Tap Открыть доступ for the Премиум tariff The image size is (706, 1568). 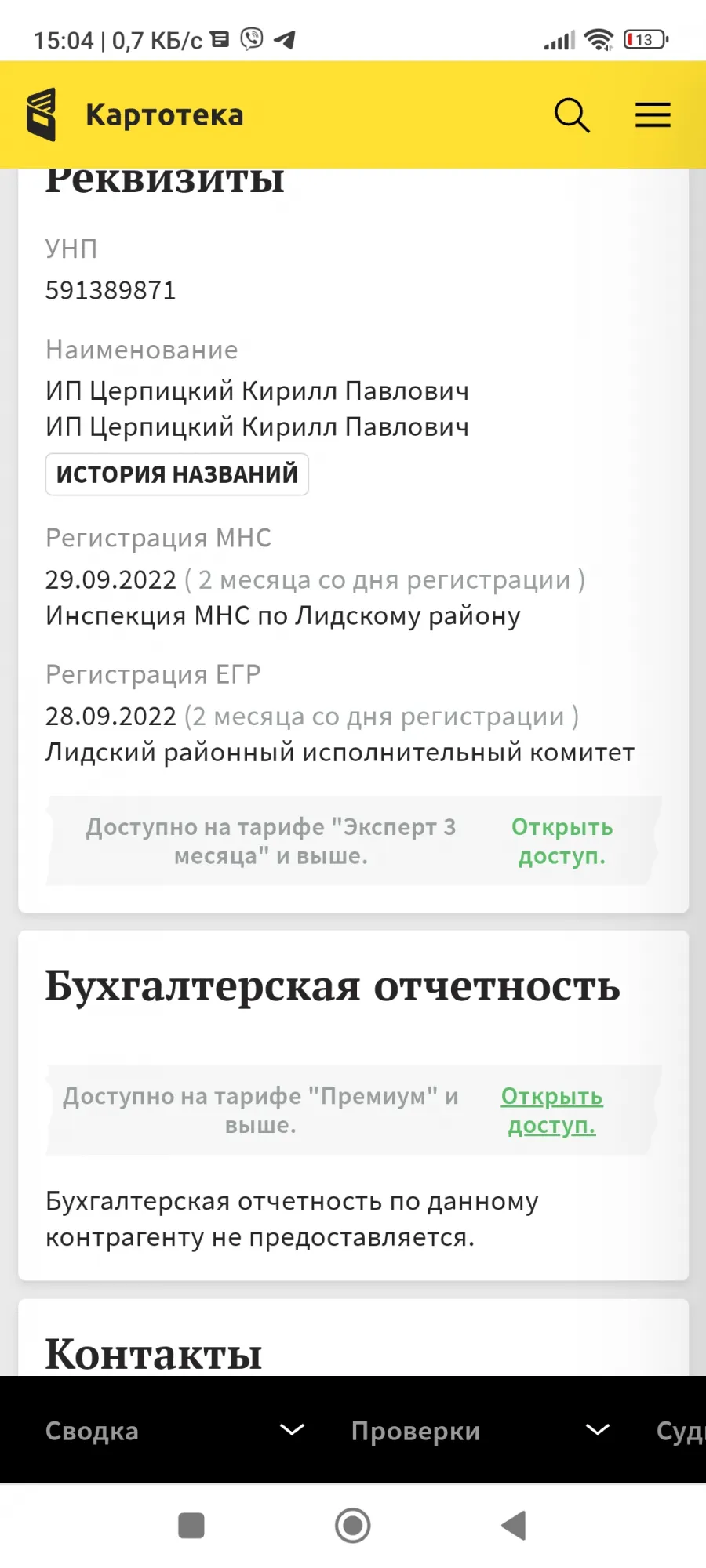(551, 1110)
